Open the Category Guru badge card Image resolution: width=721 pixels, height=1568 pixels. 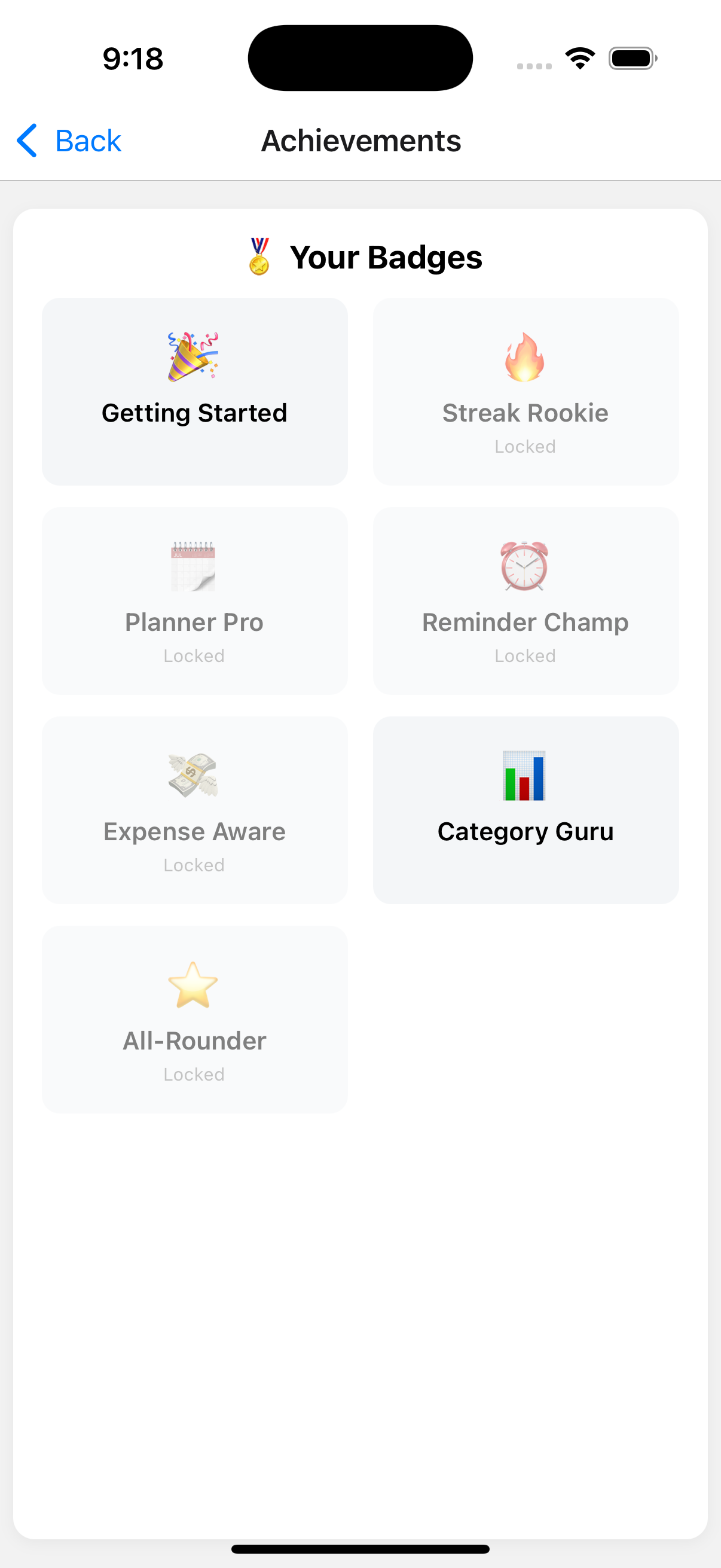pyautogui.click(x=524, y=810)
